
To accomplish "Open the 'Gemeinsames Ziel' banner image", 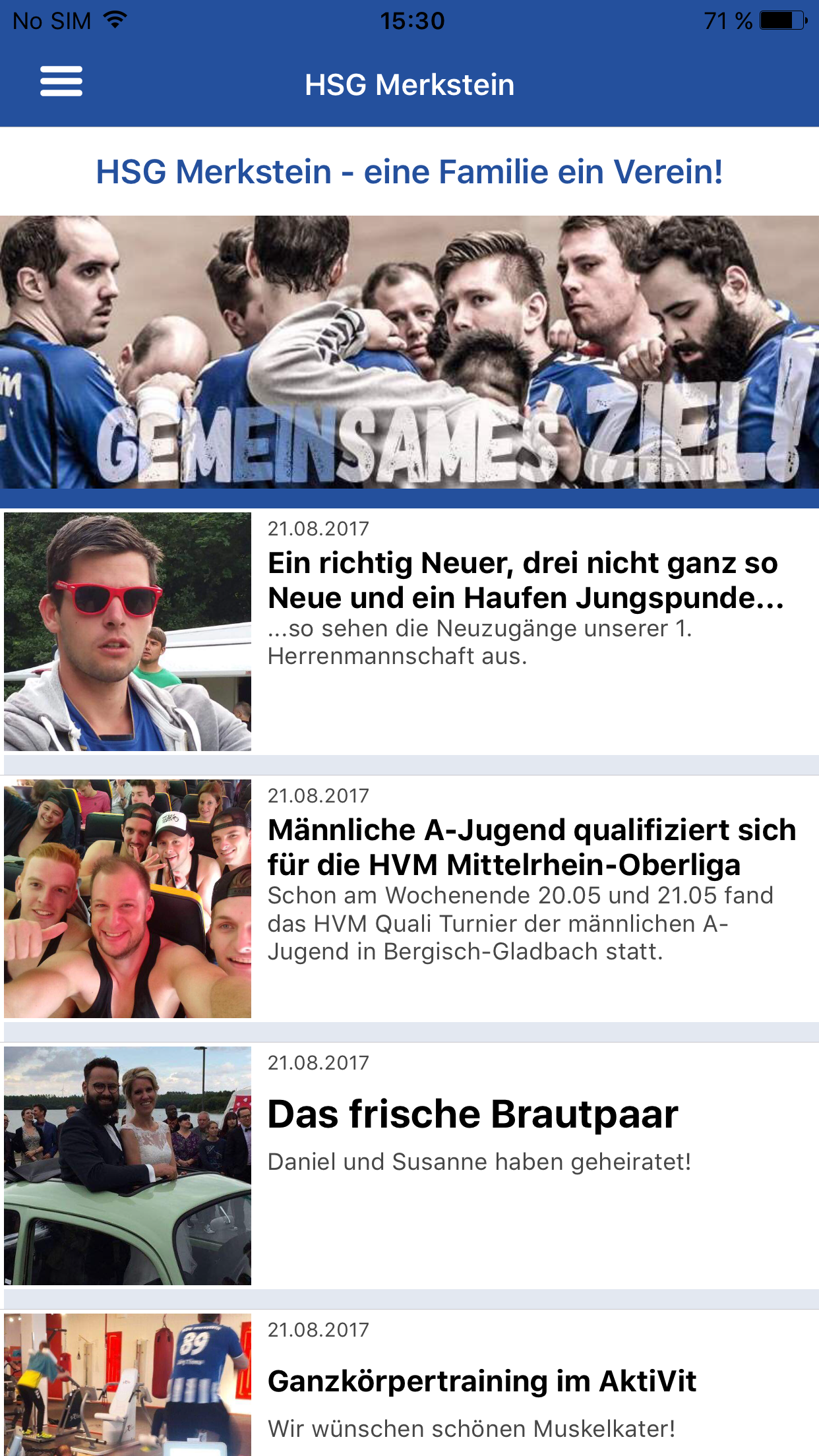I will (x=409, y=352).
